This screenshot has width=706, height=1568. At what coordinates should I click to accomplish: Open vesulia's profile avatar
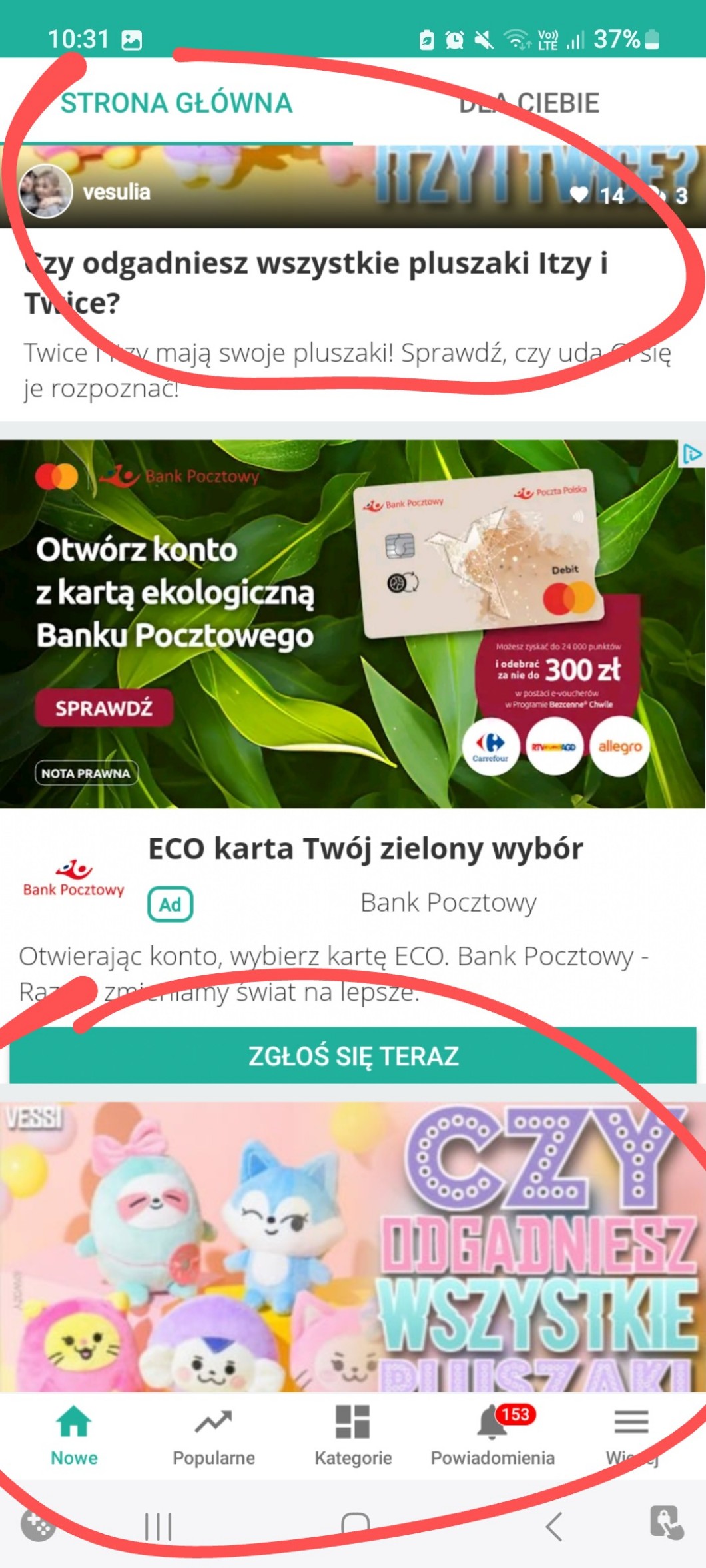45,192
